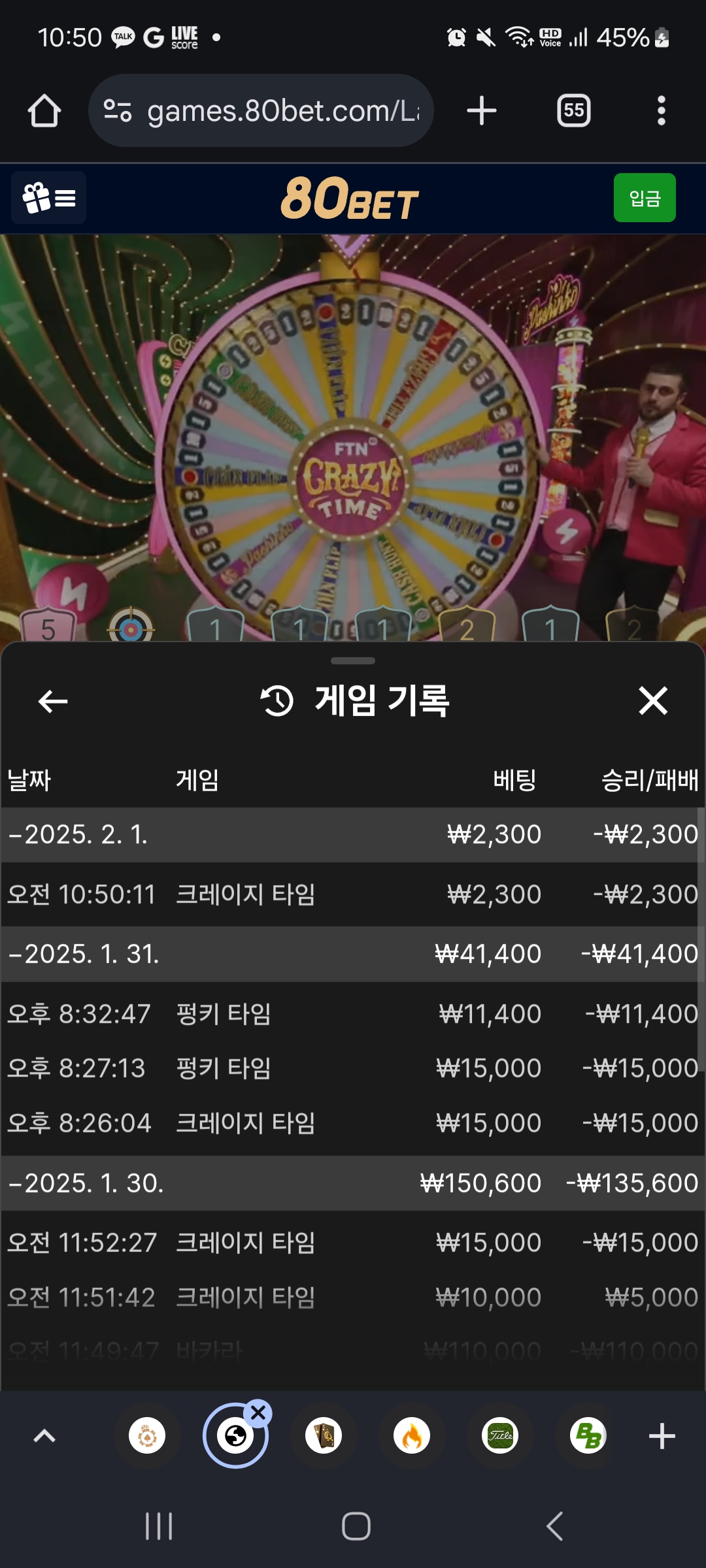Open the 오전 10:50:11 크레이지 타임 record
The width and height of the screenshot is (706, 1568).
pos(353,894)
